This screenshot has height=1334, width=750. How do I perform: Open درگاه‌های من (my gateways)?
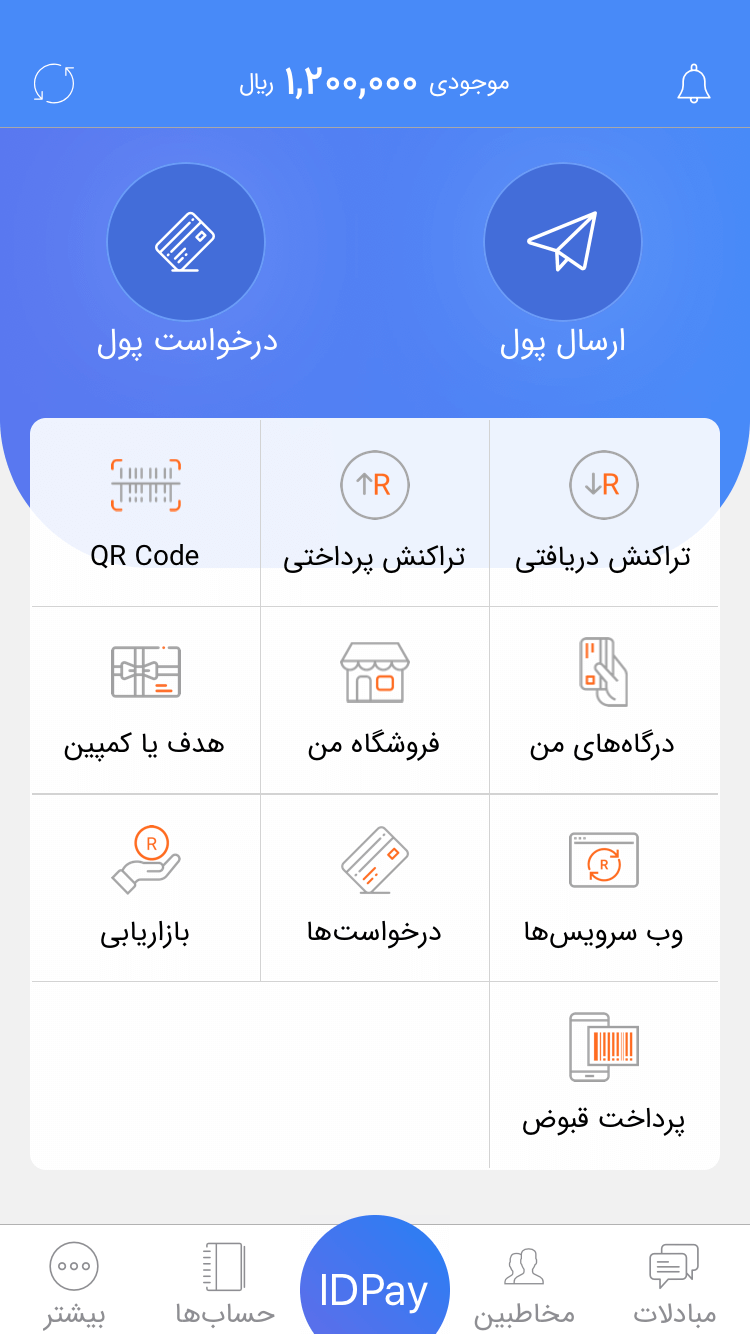coord(603,700)
